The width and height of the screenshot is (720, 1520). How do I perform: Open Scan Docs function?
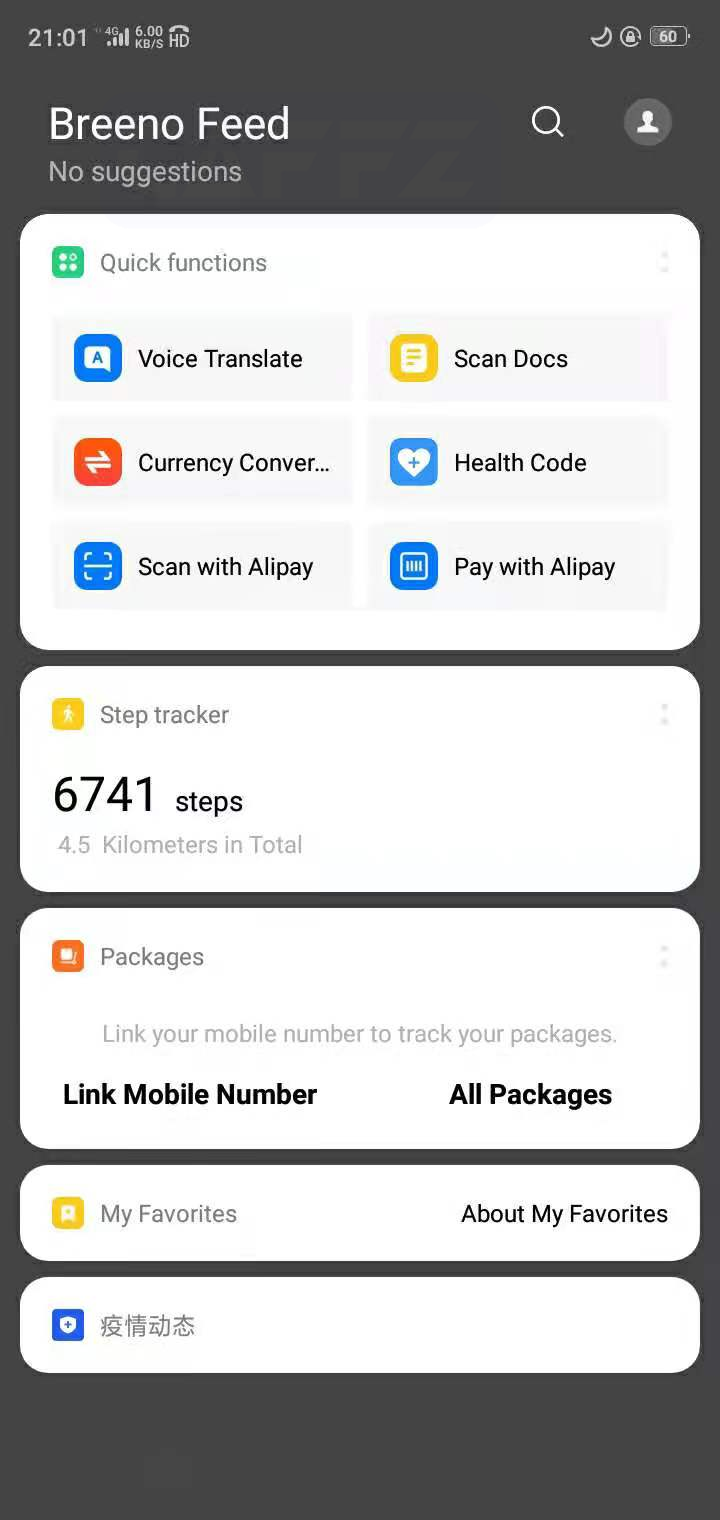point(518,358)
